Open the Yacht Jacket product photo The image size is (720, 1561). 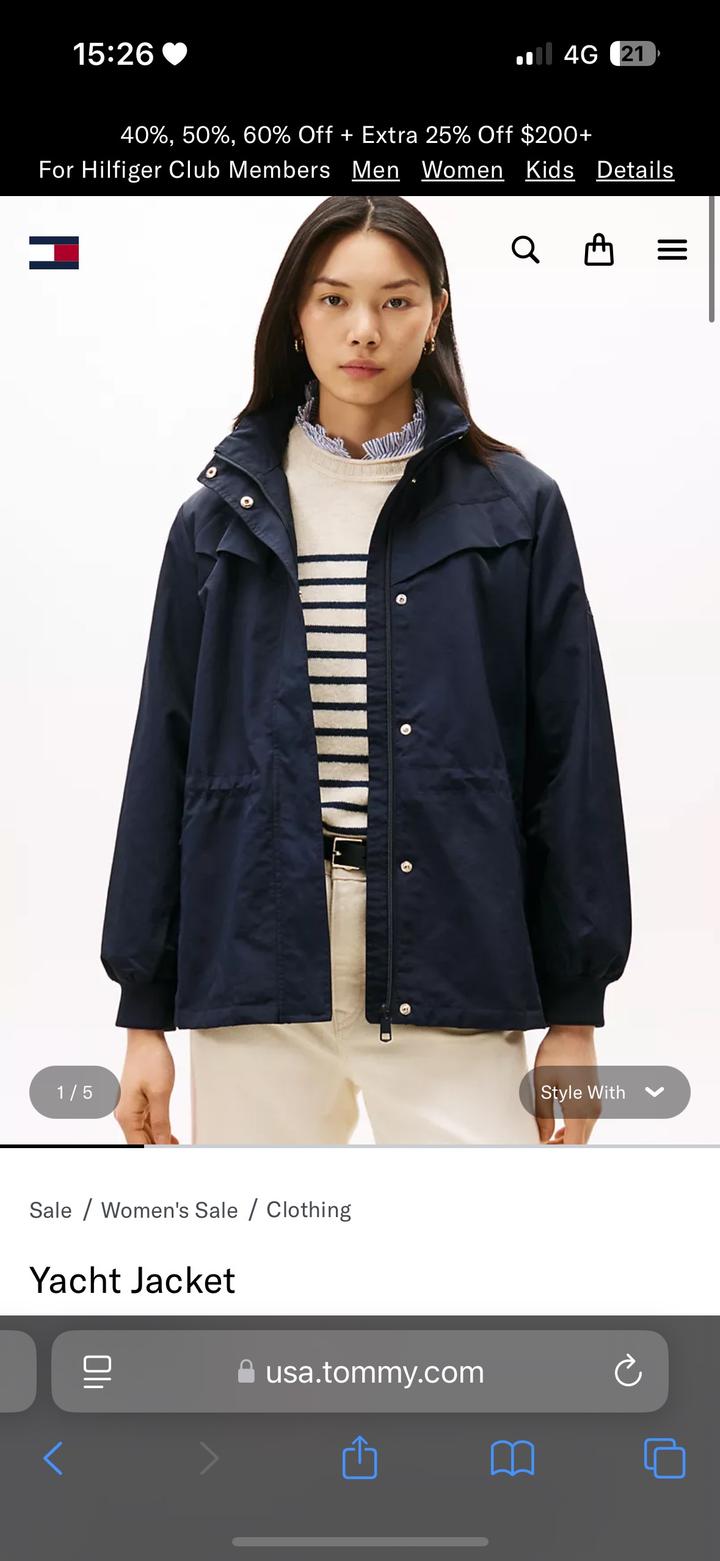click(360, 700)
